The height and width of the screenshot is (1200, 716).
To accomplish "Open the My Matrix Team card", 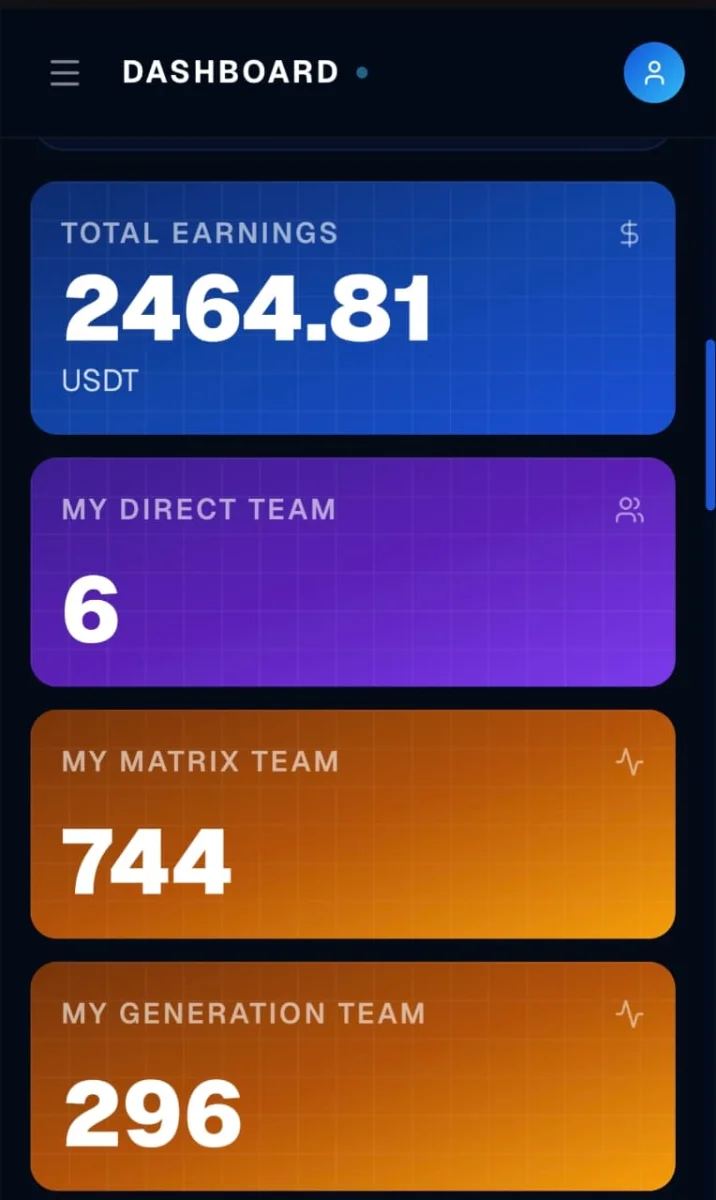I will (x=353, y=824).
